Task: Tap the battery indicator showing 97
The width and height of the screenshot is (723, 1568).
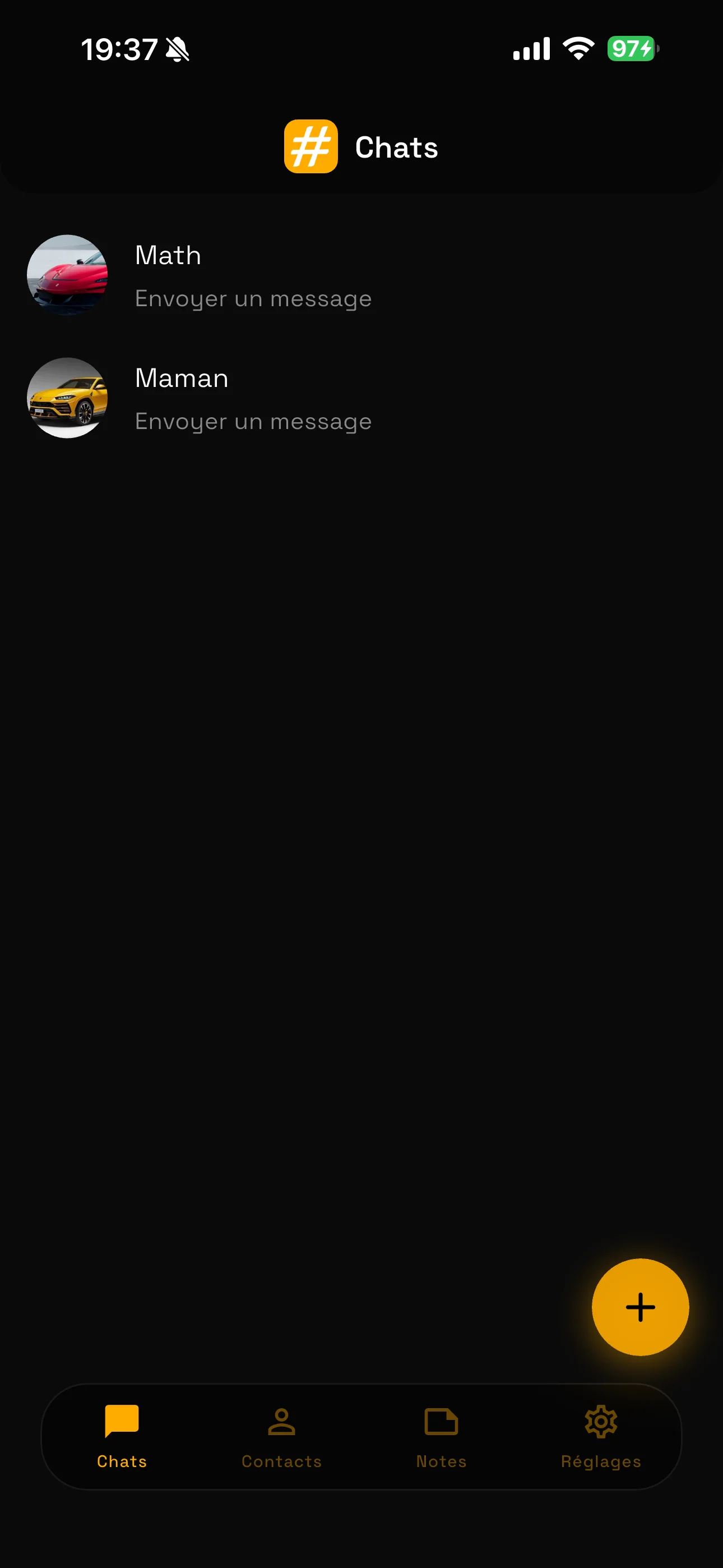Action: coord(629,49)
